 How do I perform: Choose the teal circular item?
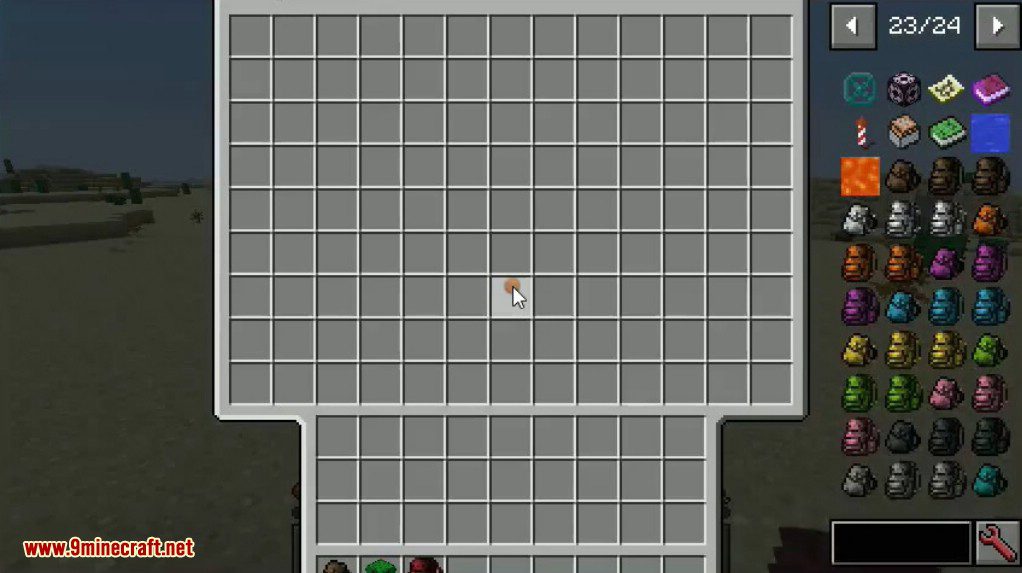[x=860, y=89]
